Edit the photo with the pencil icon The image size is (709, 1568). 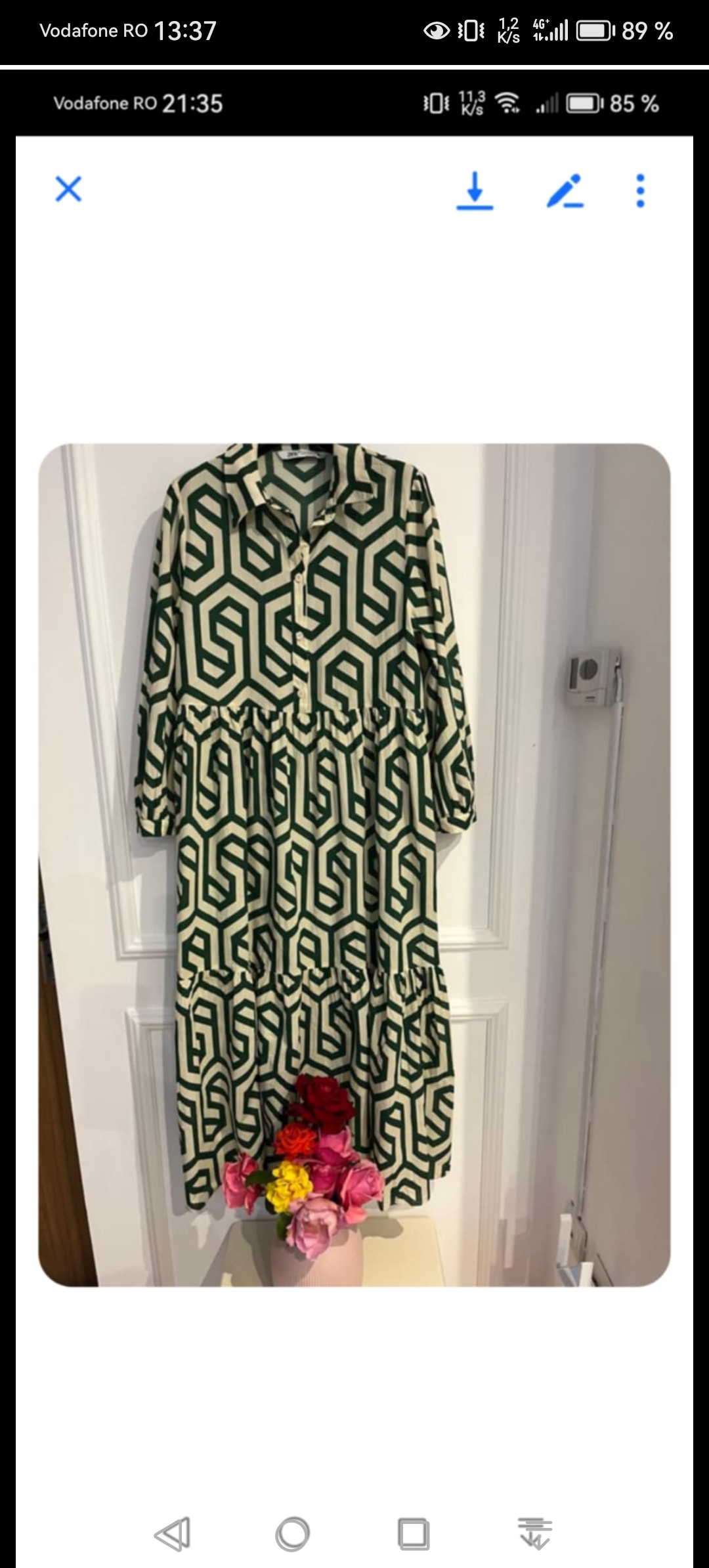565,191
